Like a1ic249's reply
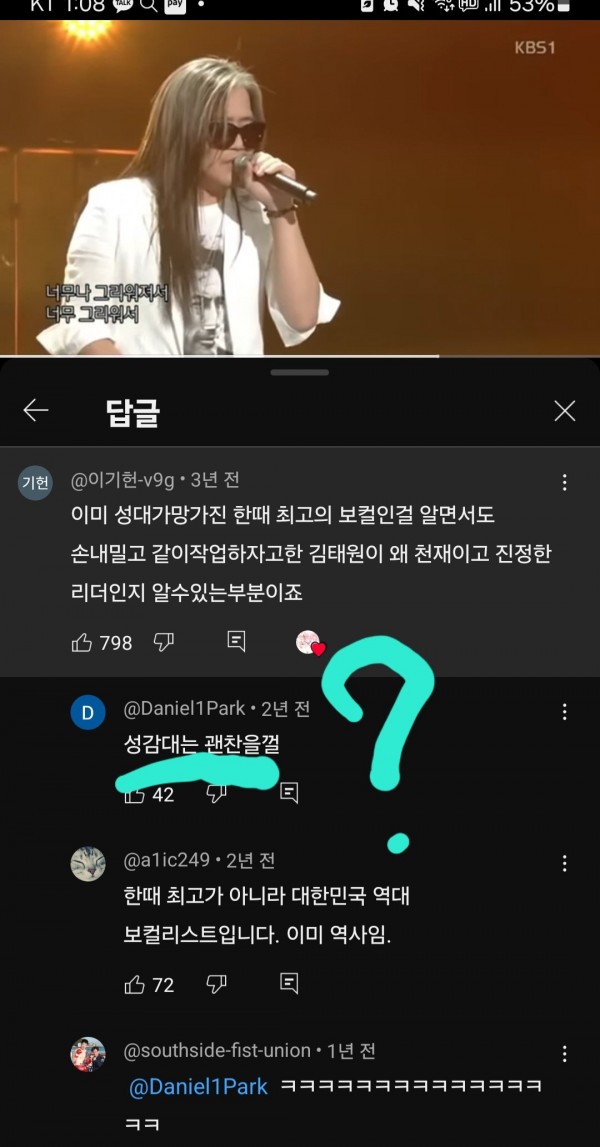 [135, 985]
